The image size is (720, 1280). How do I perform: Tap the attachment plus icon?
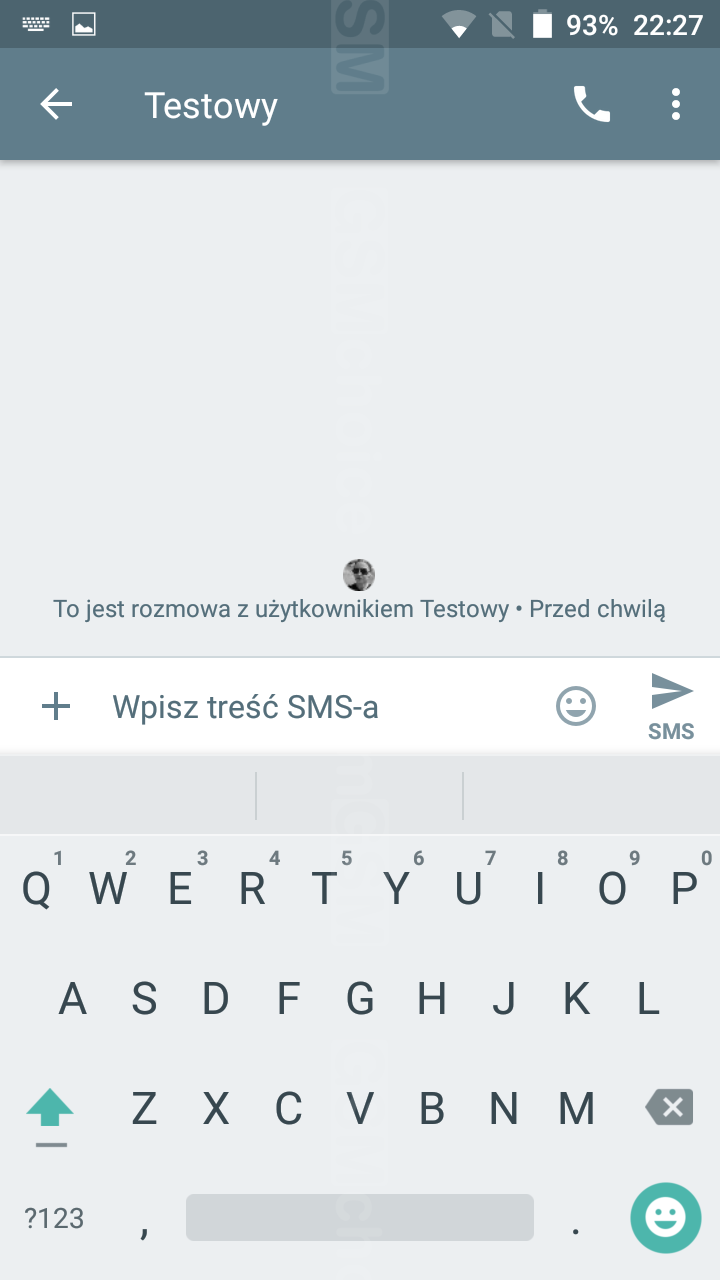click(x=56, y=707)
